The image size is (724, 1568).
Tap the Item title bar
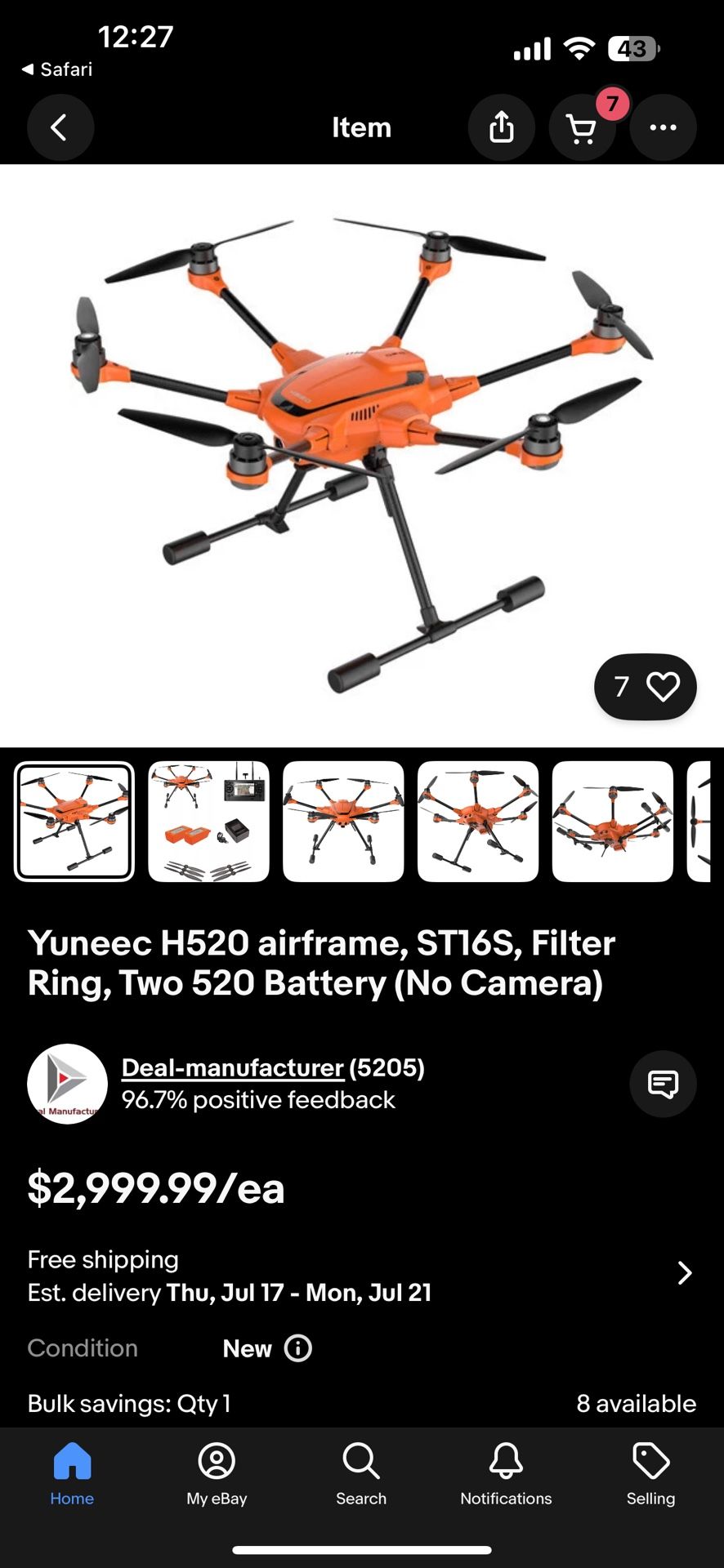click(x=362, y=127)
